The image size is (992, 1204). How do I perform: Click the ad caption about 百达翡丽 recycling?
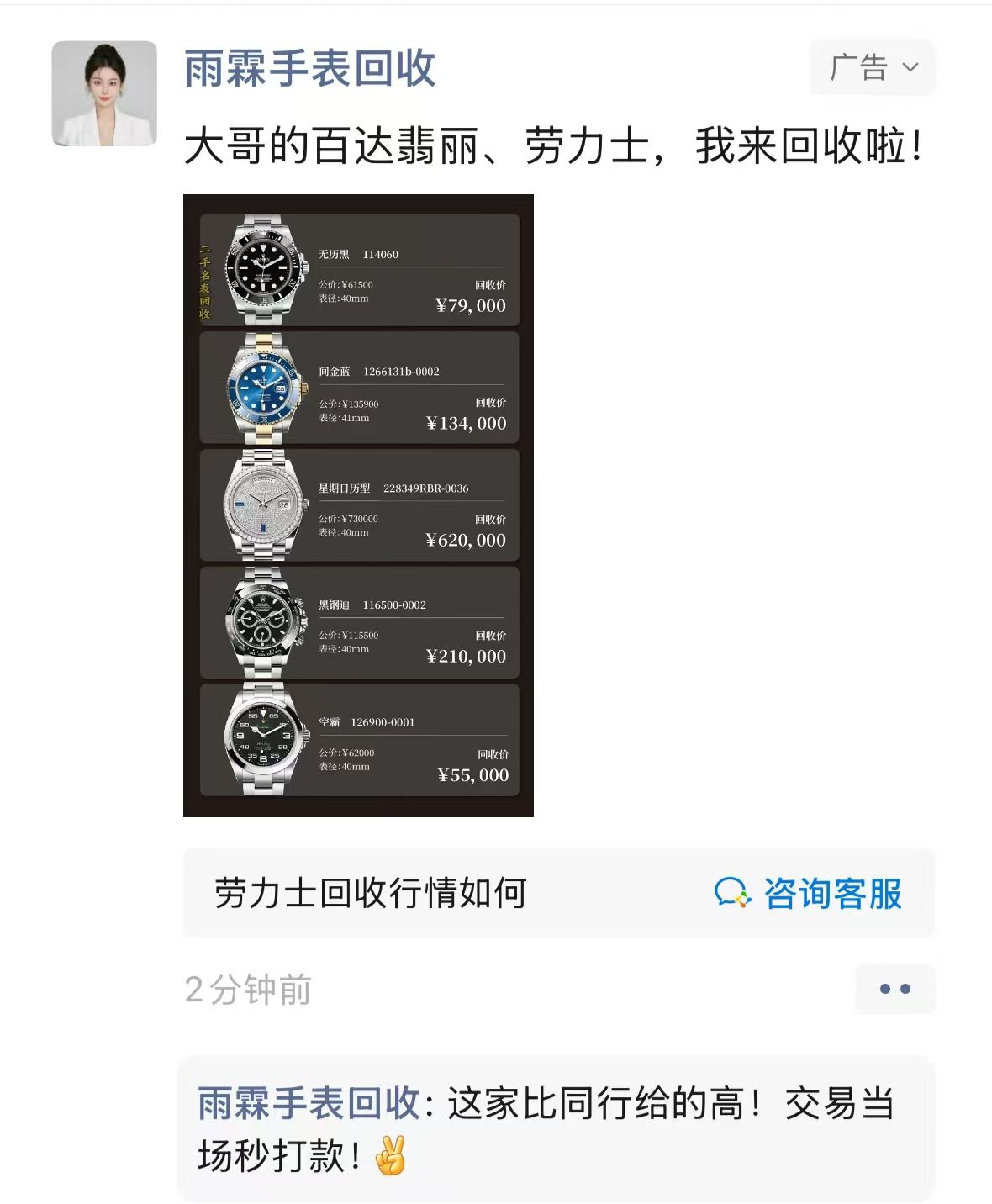(x=555, y=144)
